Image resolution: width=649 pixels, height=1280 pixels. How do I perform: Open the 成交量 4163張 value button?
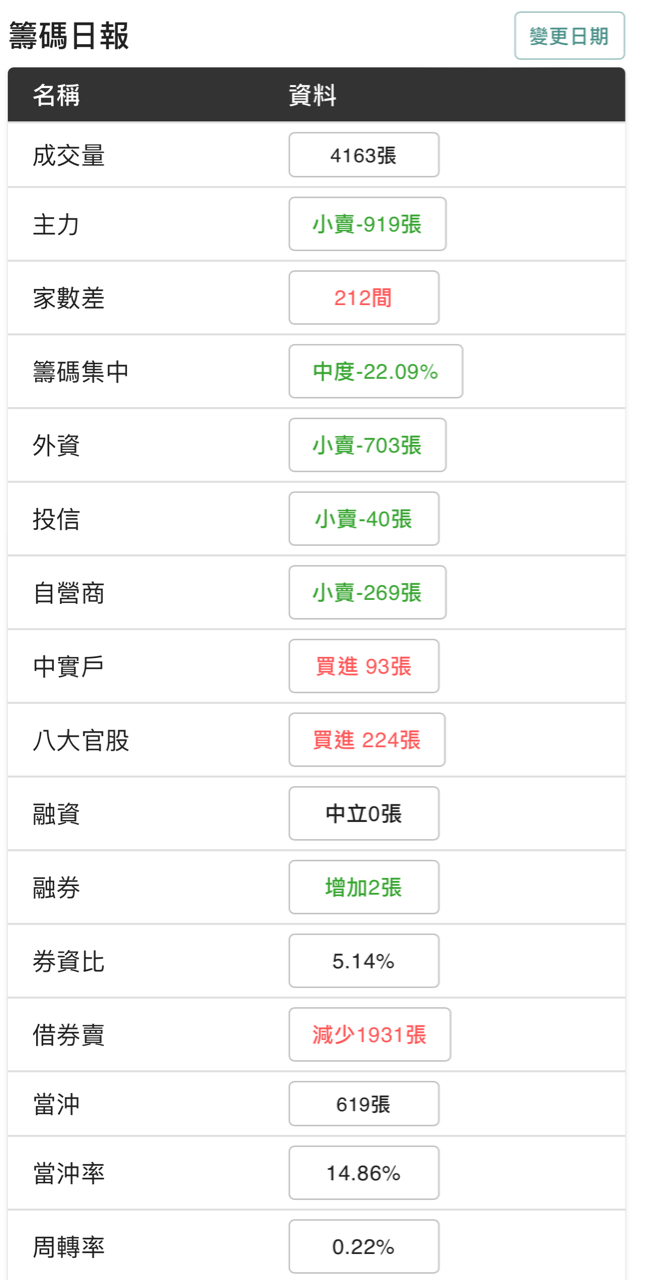tap(364, 155)
